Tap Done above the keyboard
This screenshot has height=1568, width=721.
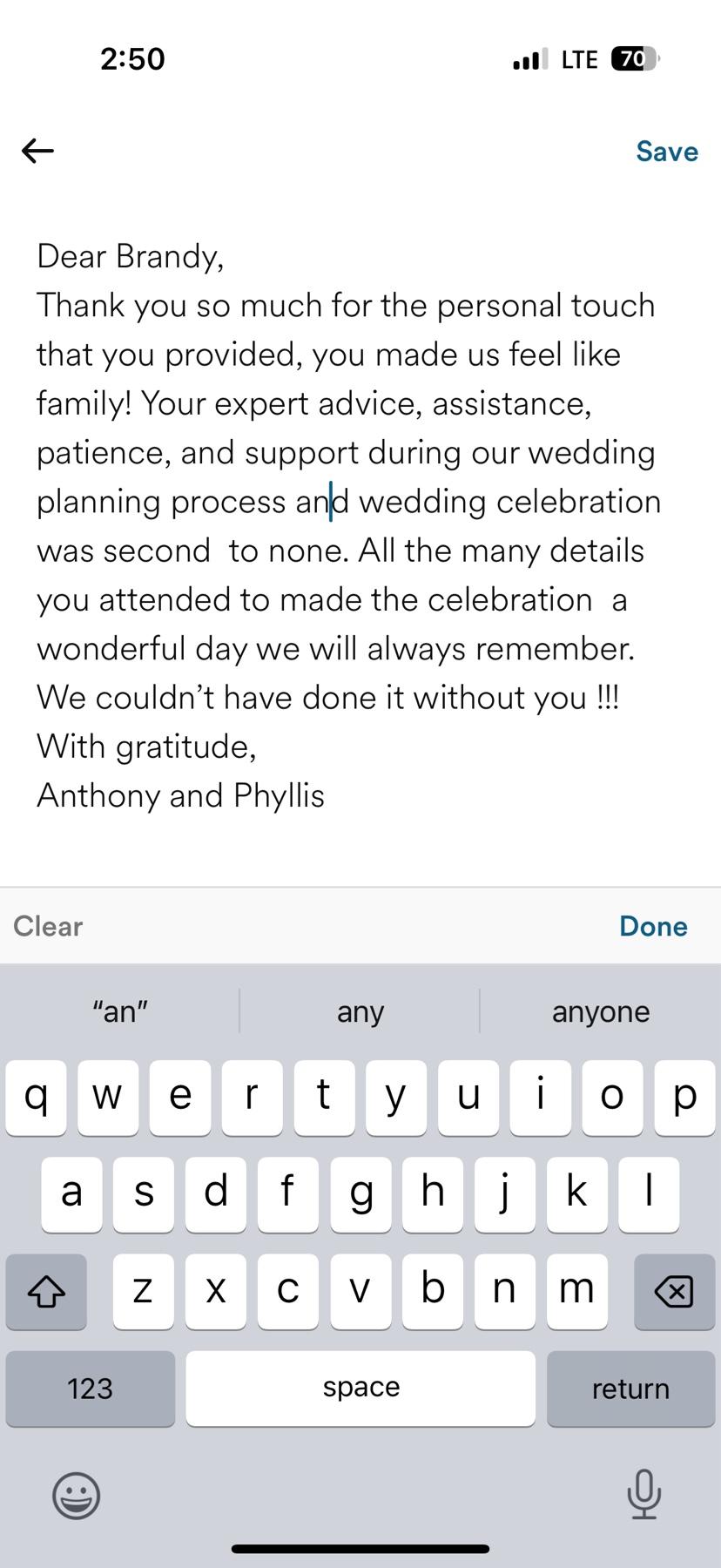(x=653, y=926)
